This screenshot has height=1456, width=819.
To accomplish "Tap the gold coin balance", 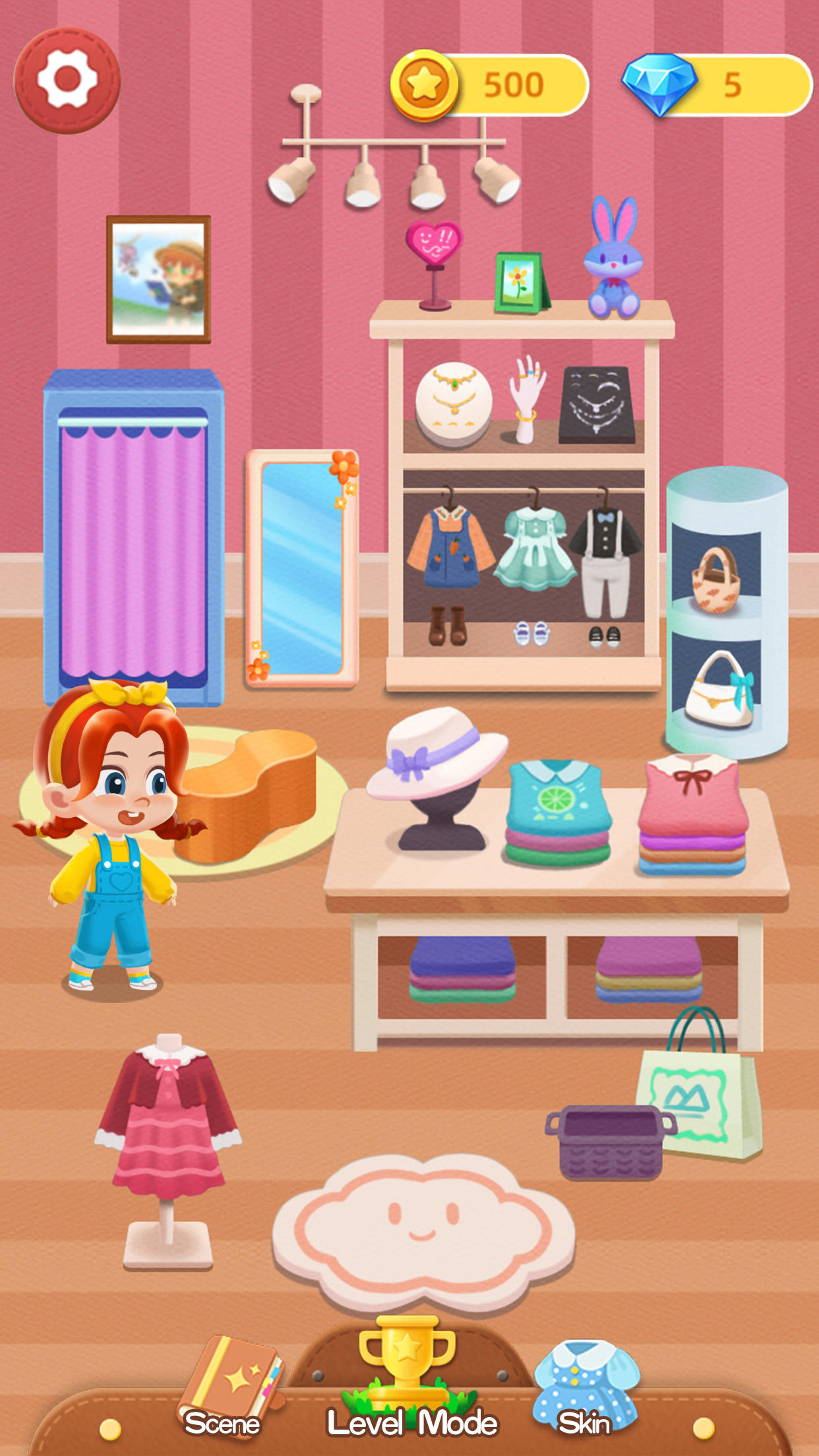I will click(x=489, y=85).
